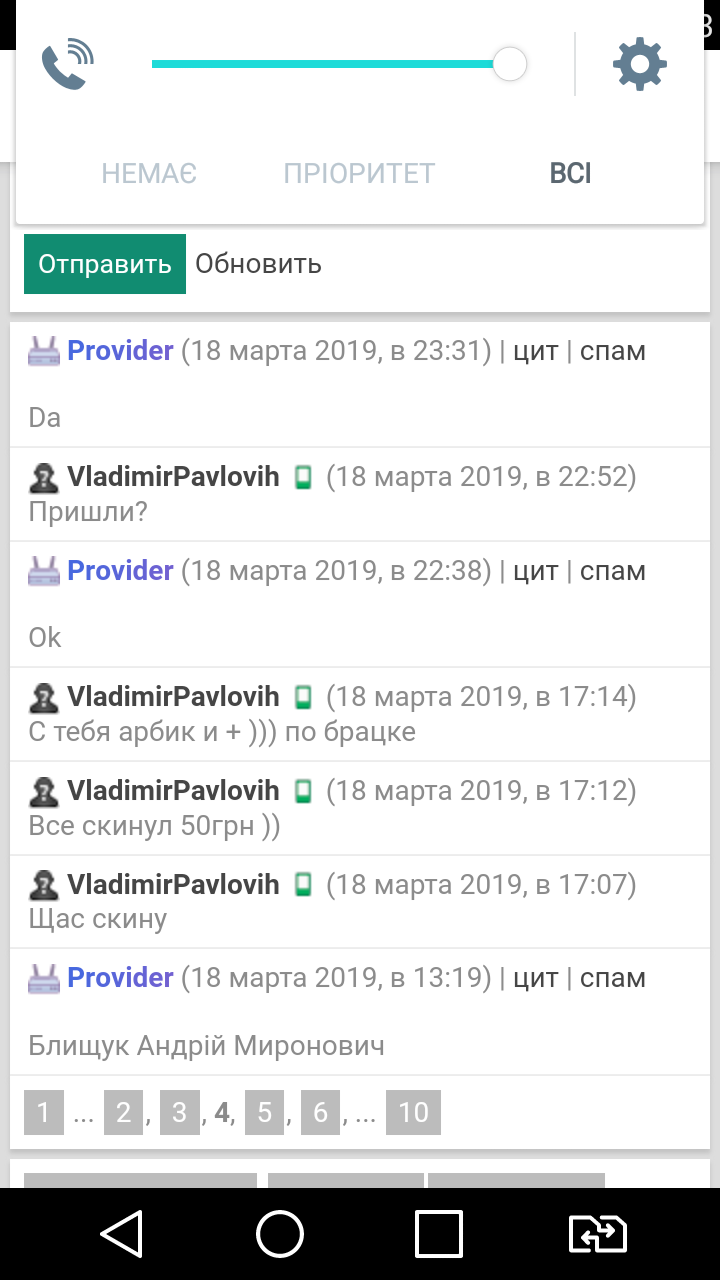This screenshot has width=720, height=1280.
Task: Open Provider profile from 22:38 message
Action: (x=120, y=571)
